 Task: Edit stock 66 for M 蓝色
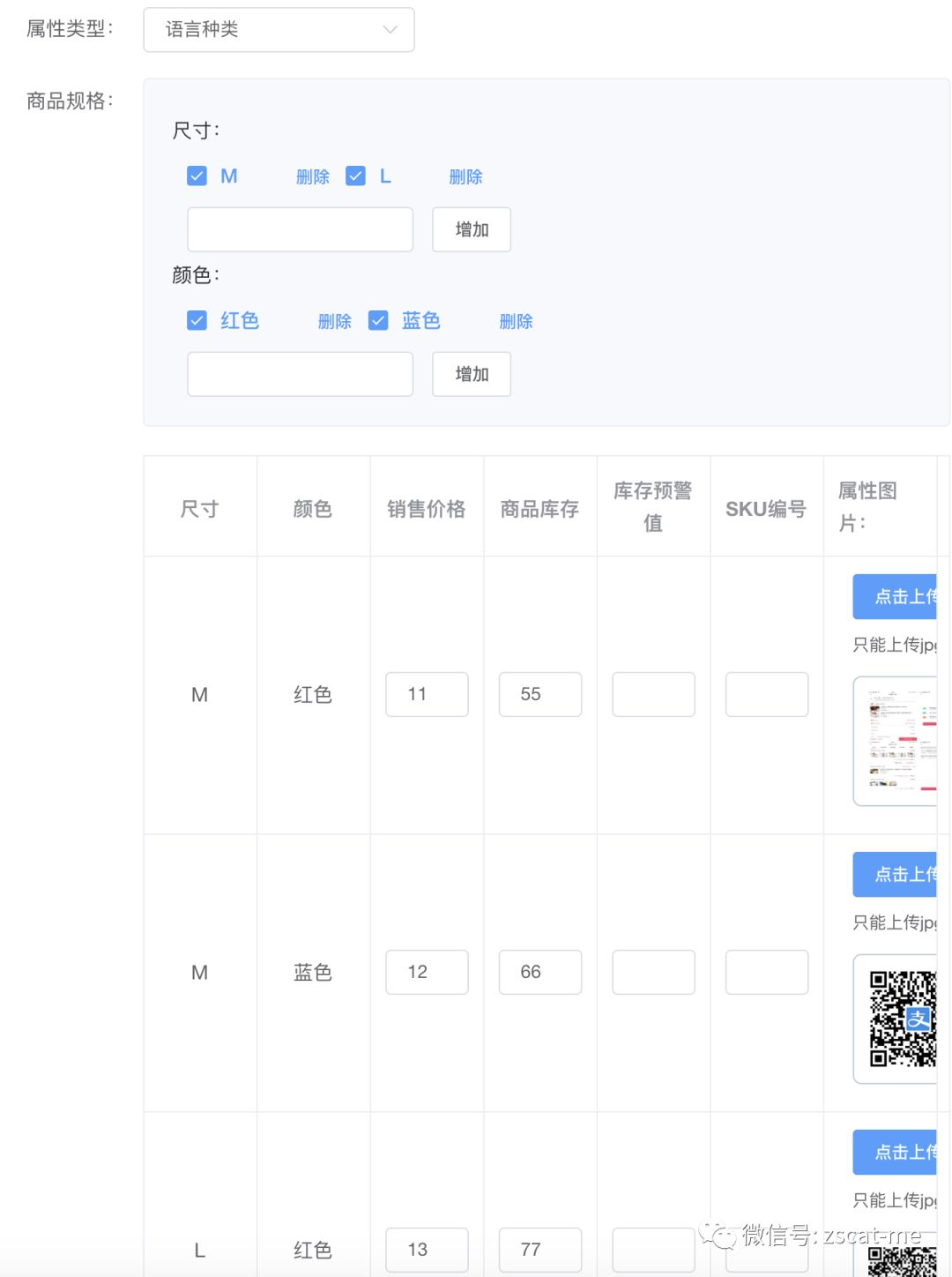coord(539,972)
